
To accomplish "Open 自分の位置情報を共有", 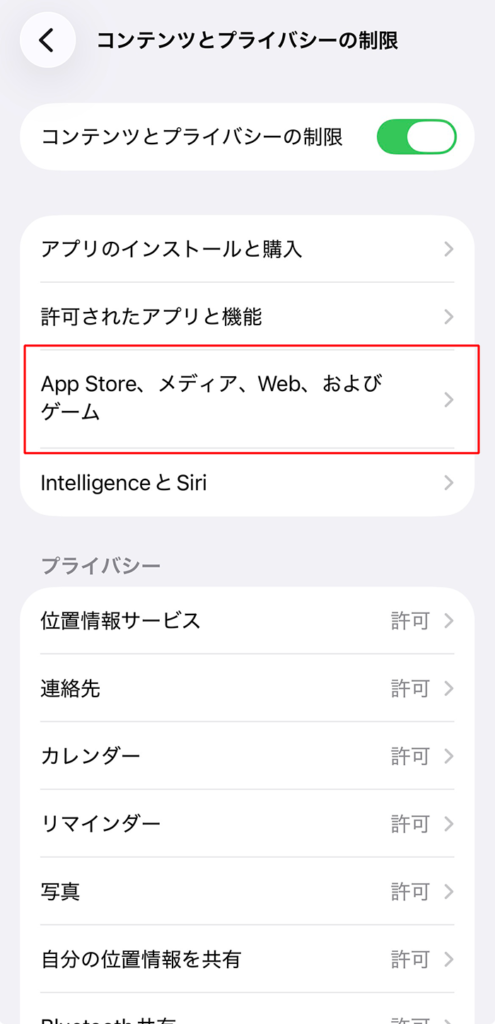I will click(248, 959).
